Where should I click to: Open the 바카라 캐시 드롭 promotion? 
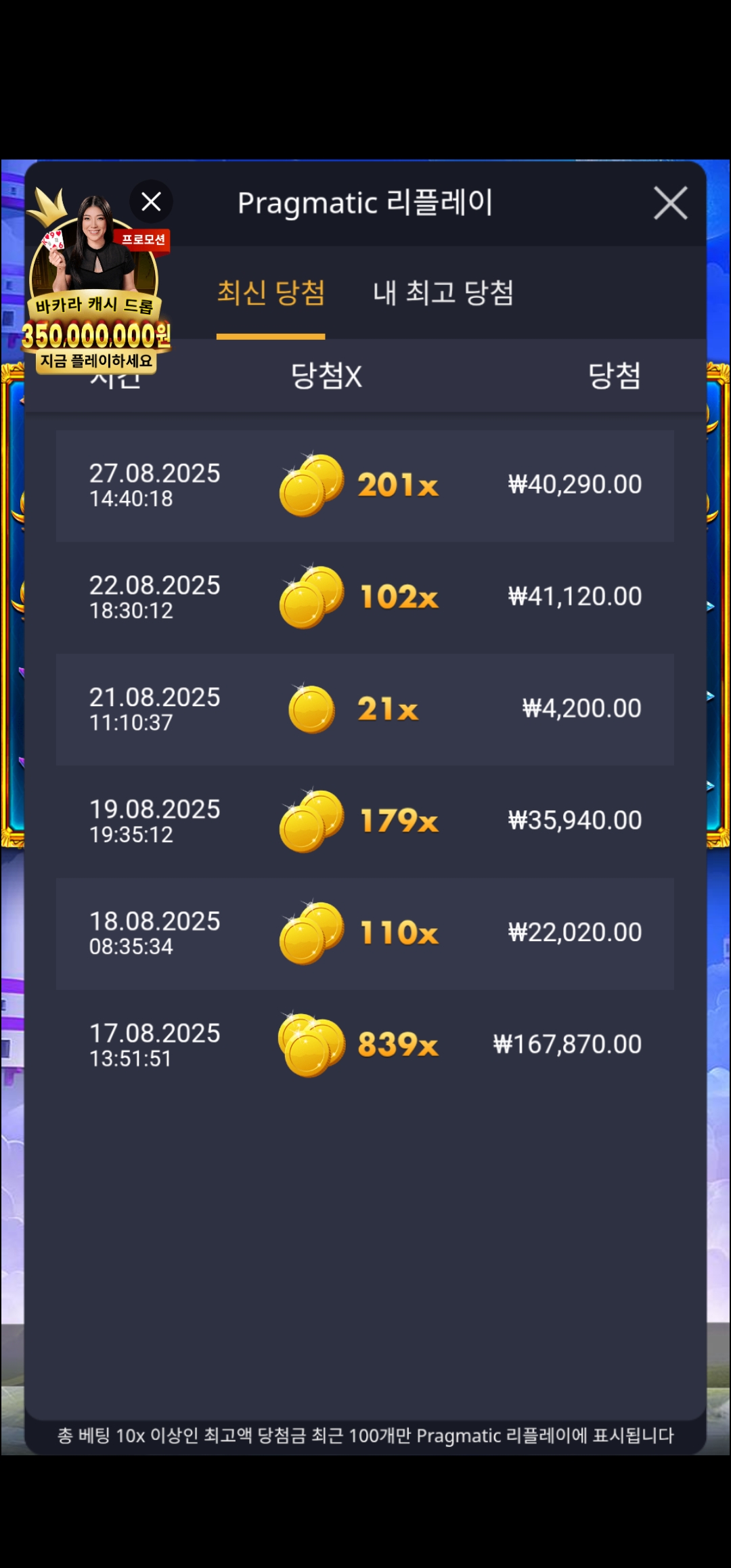point(95,298)
